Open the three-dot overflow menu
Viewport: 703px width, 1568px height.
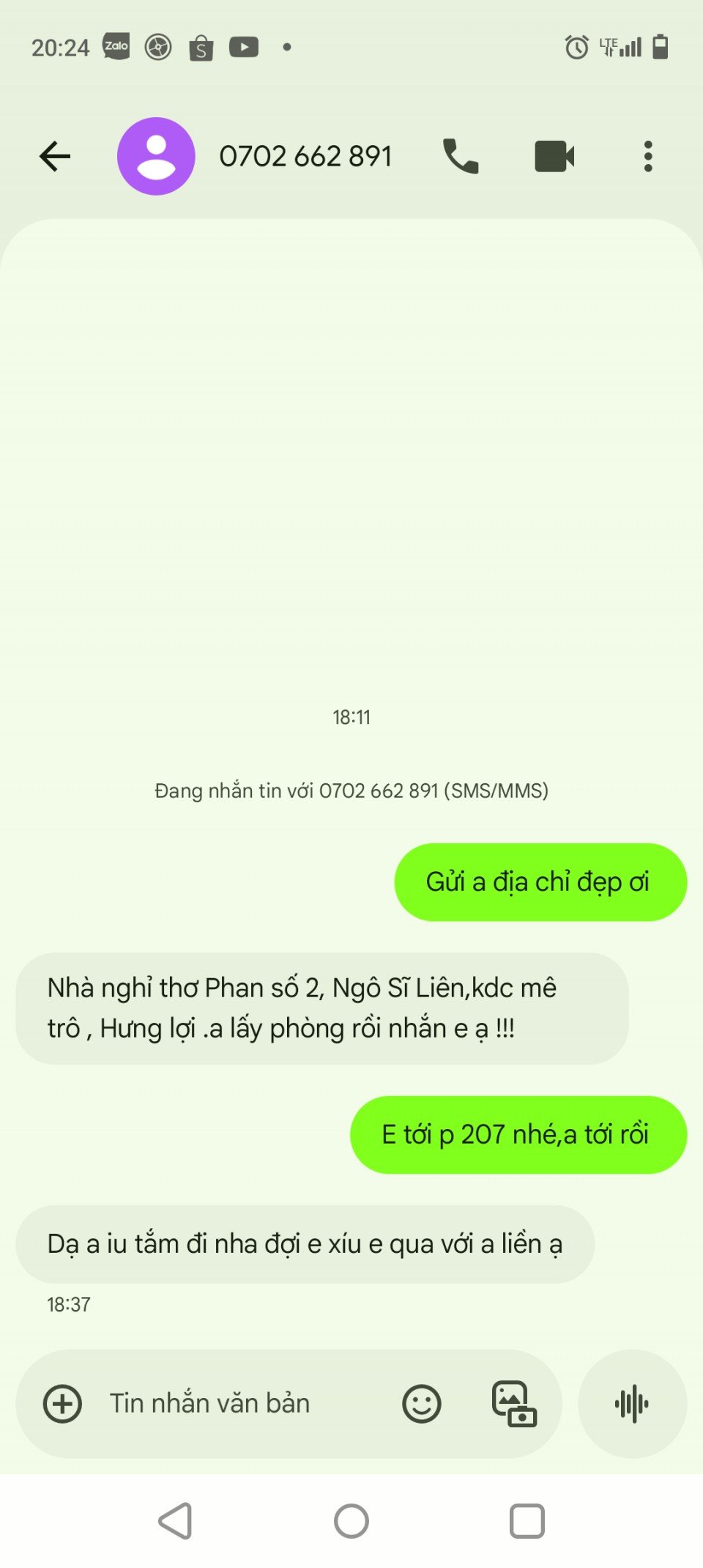(647, 156)
